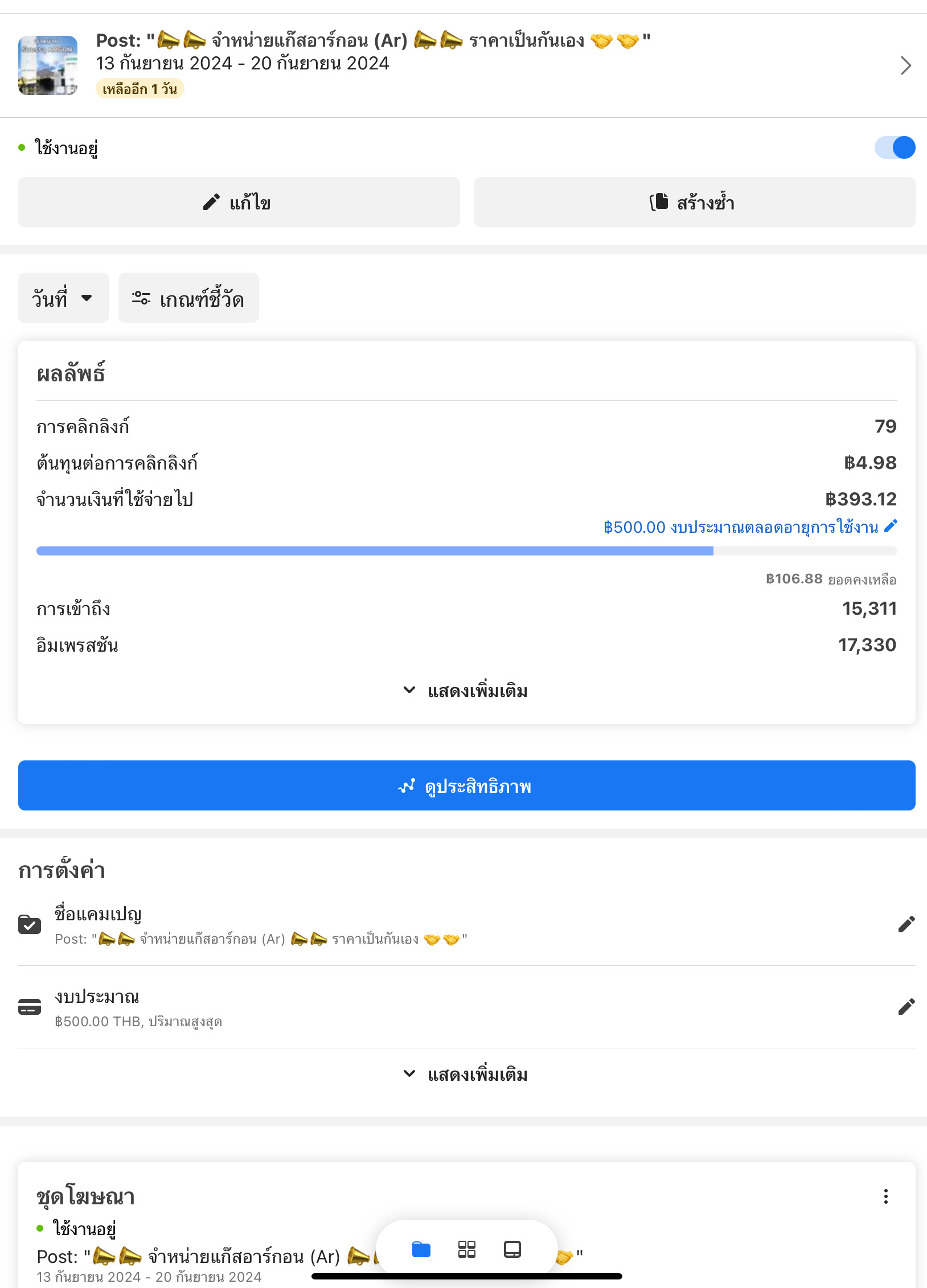Open the เกณฑ์ชี้วัด metrics filter
Image resolution: width=927 pixels, height=1288 pixels.
click(x=188, y=298)
